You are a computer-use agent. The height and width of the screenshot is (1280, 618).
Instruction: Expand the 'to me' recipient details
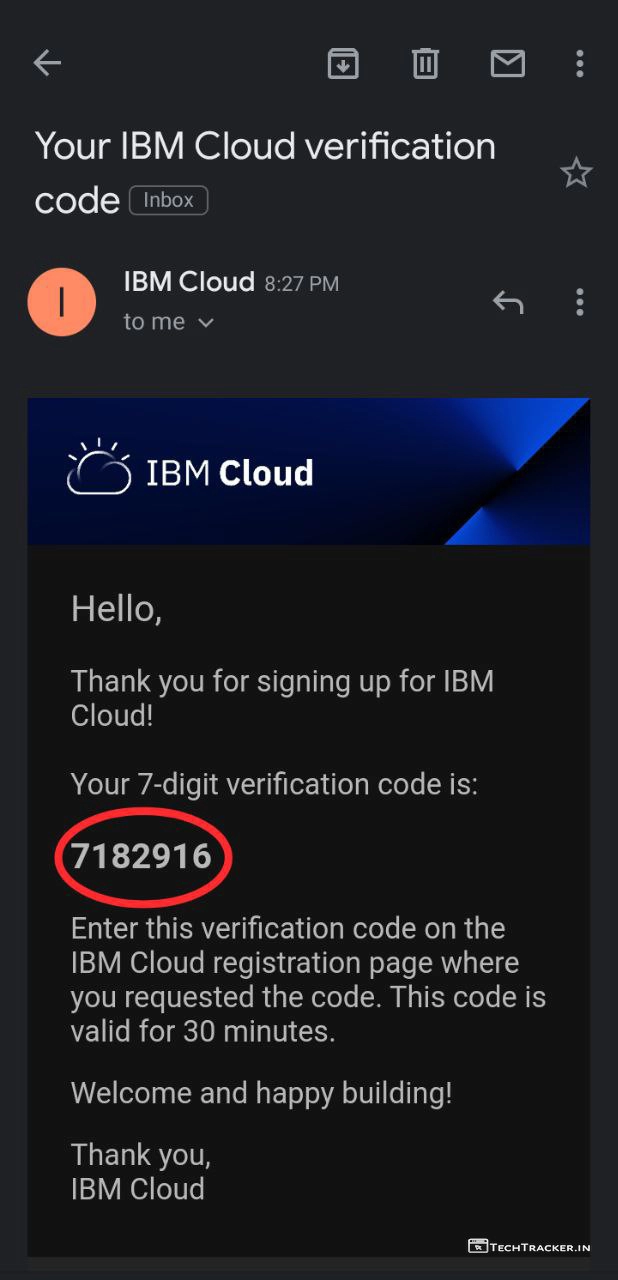coord(205,323)
